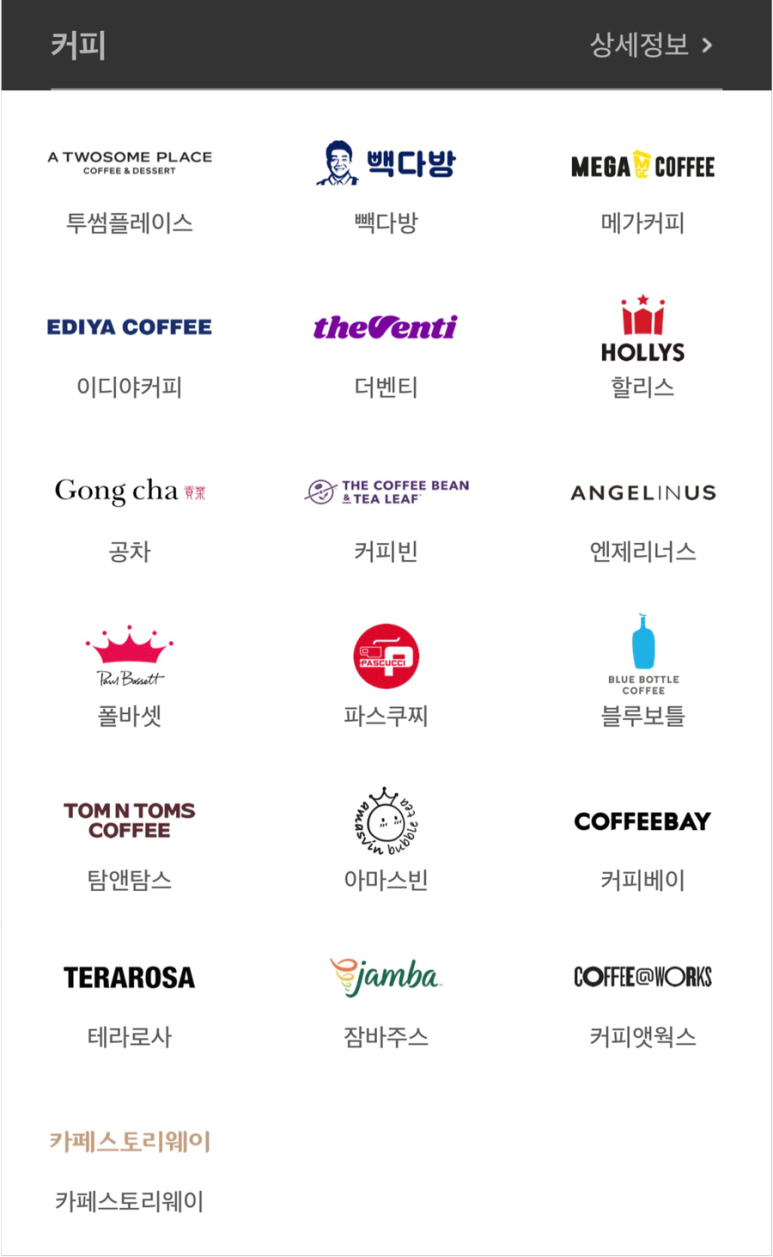
Task: Open the 공차 brand
Action: [x=129, y=520]
